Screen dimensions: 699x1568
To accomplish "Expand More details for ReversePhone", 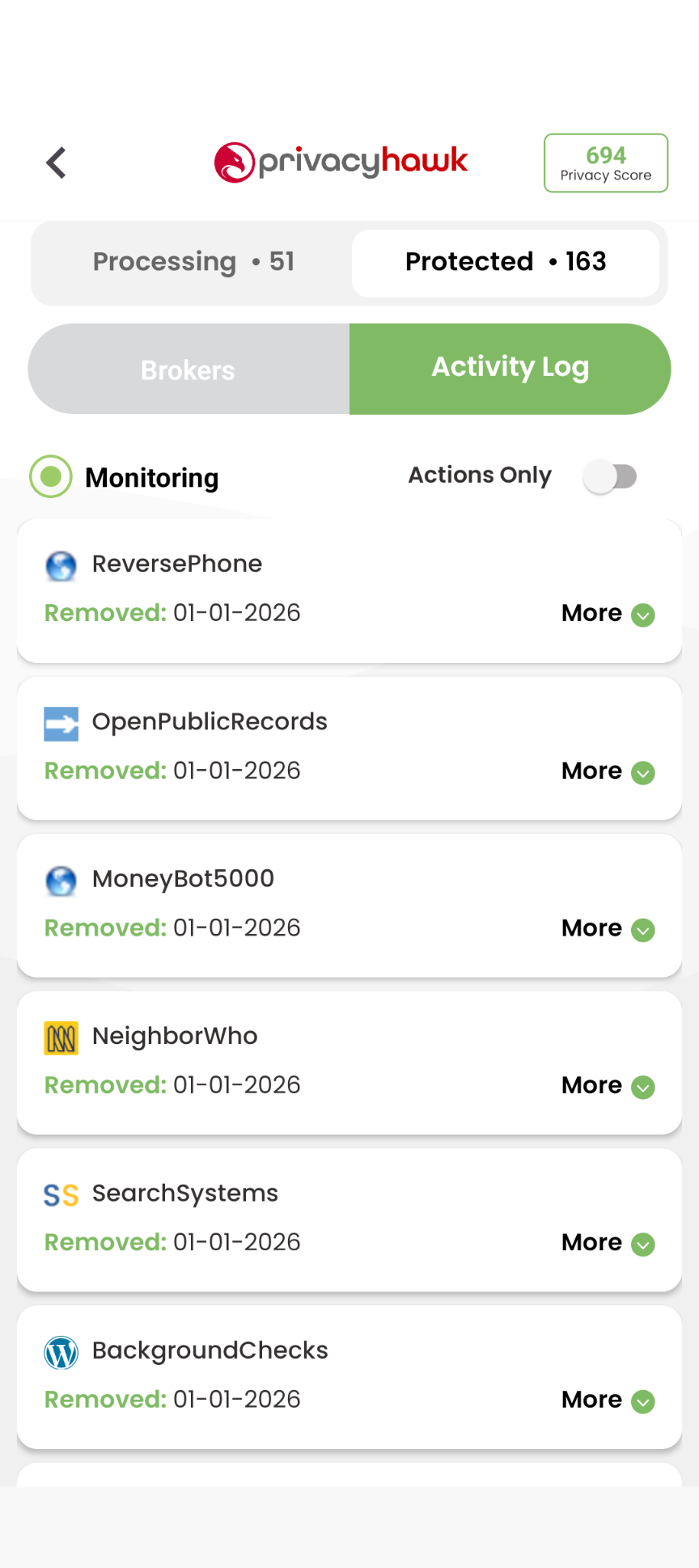I will [607, 614].
